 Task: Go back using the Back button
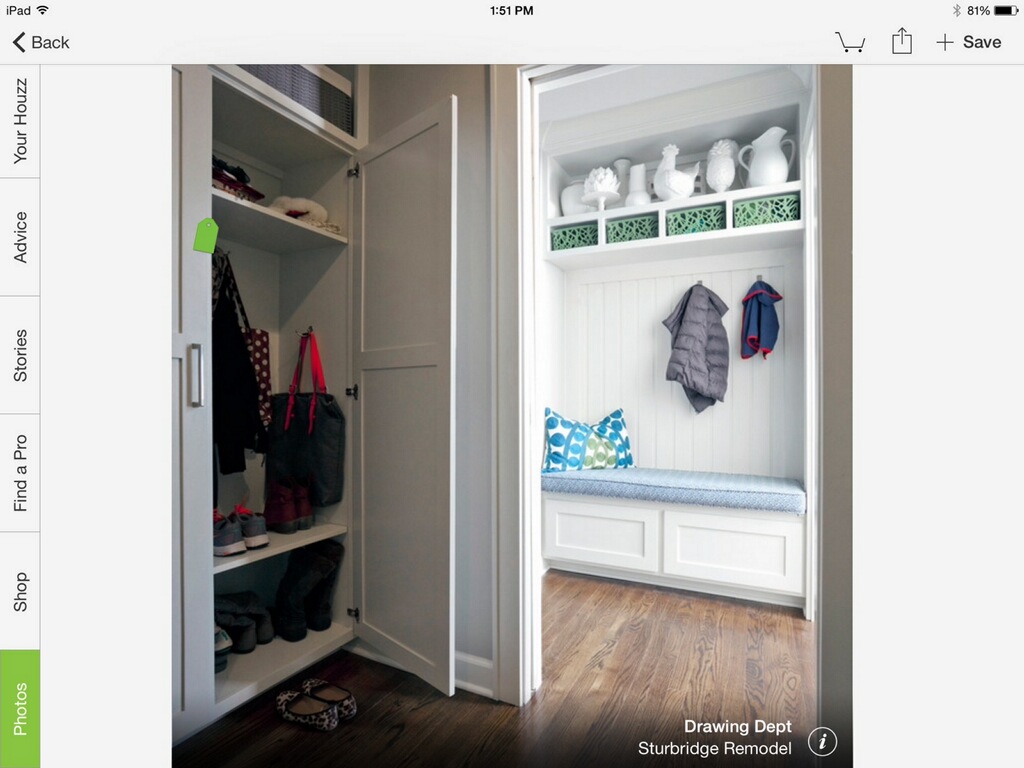click(41, 42)
